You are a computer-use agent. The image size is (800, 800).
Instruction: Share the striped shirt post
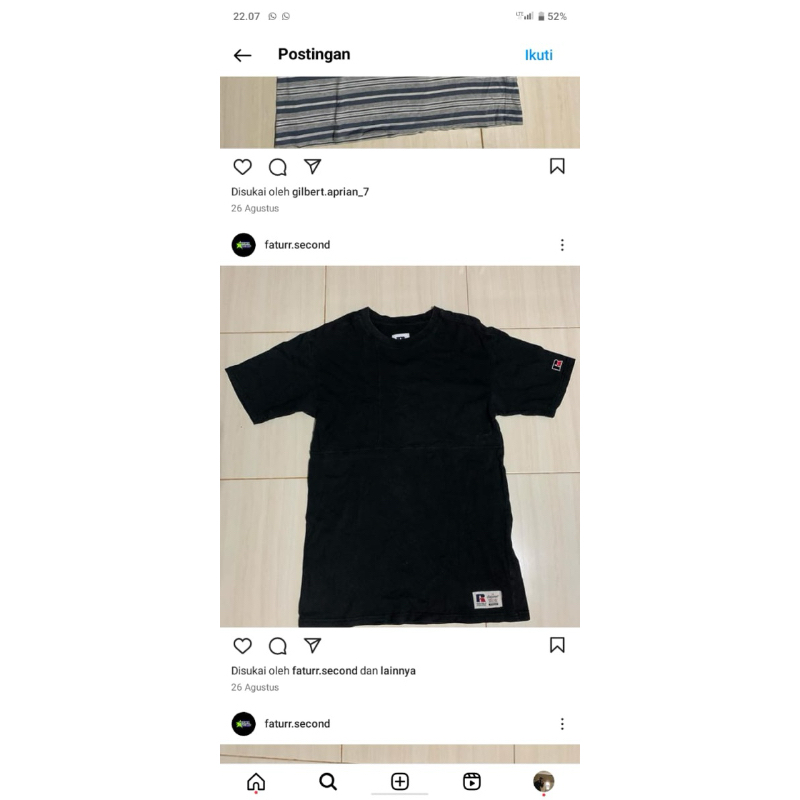[x=312, y=167]
